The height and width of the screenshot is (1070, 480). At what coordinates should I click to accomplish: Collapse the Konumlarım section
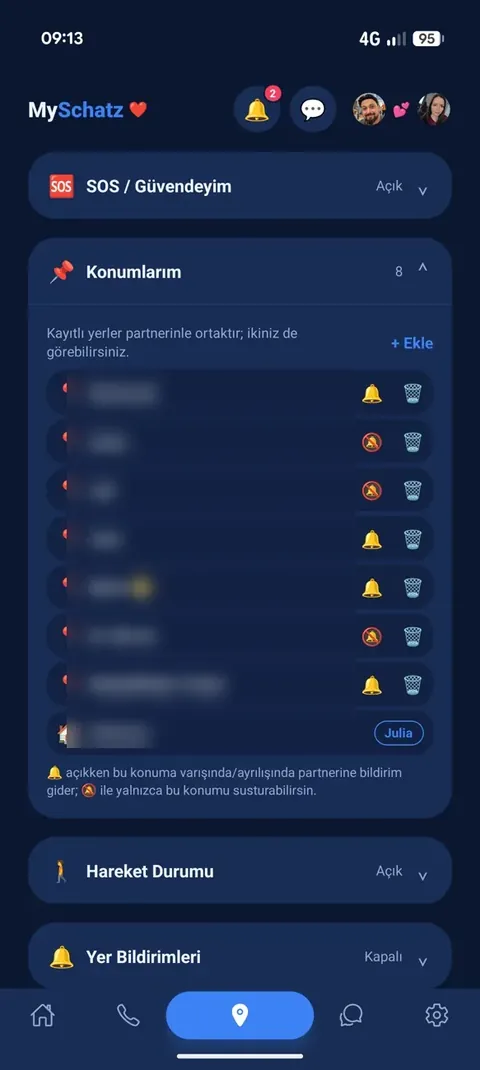[240, 272]
